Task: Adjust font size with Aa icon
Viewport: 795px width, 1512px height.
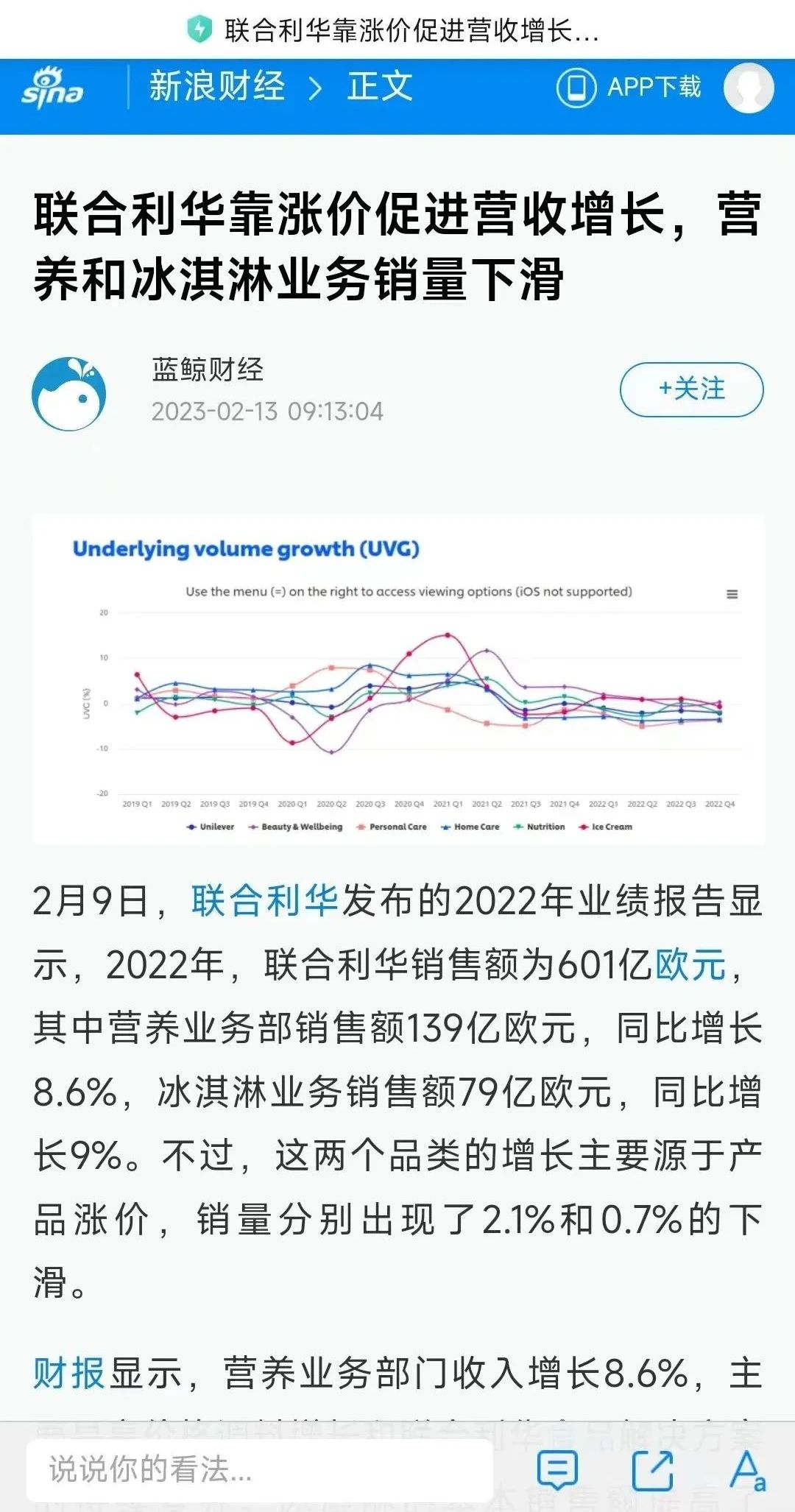Action: pos(747,1469)
